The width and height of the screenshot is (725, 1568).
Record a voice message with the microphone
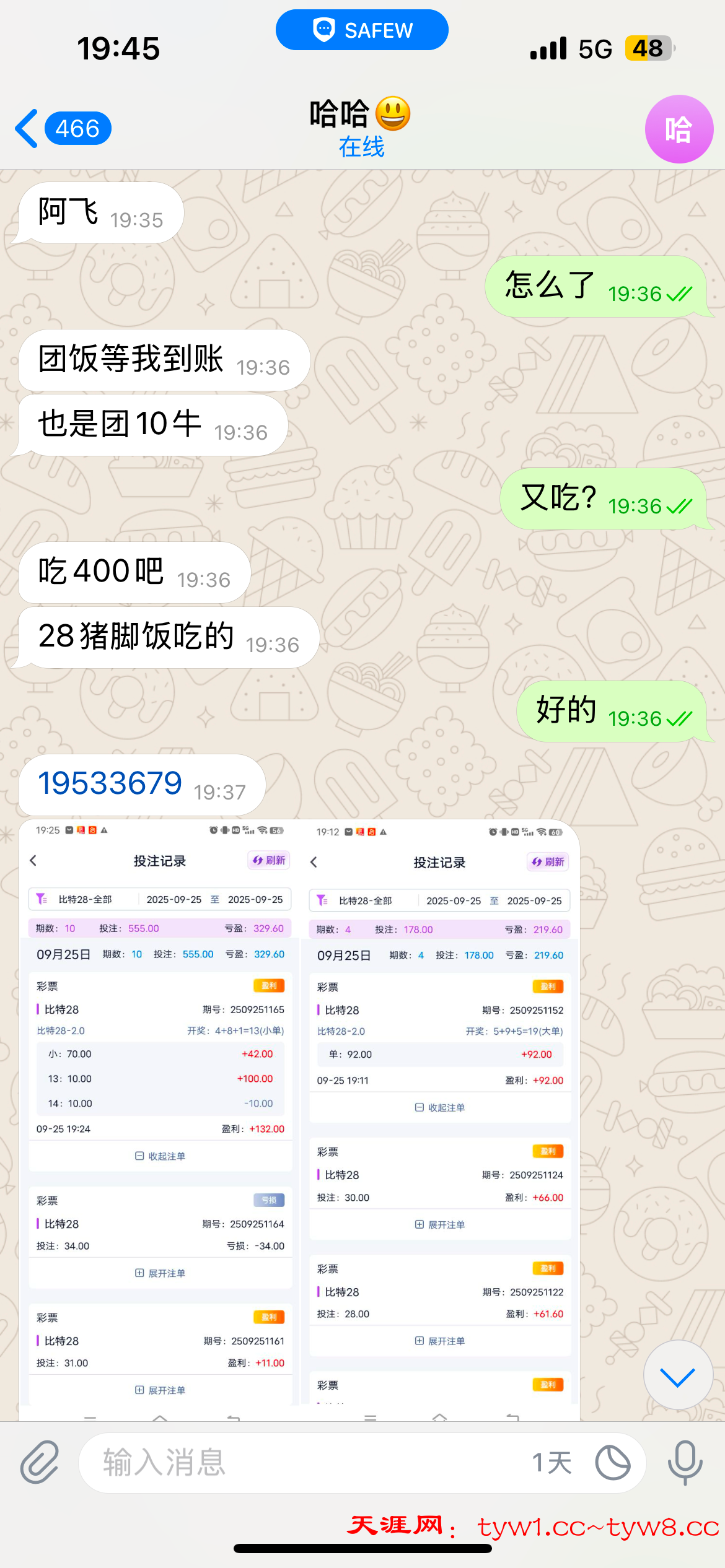[685, 1462]
